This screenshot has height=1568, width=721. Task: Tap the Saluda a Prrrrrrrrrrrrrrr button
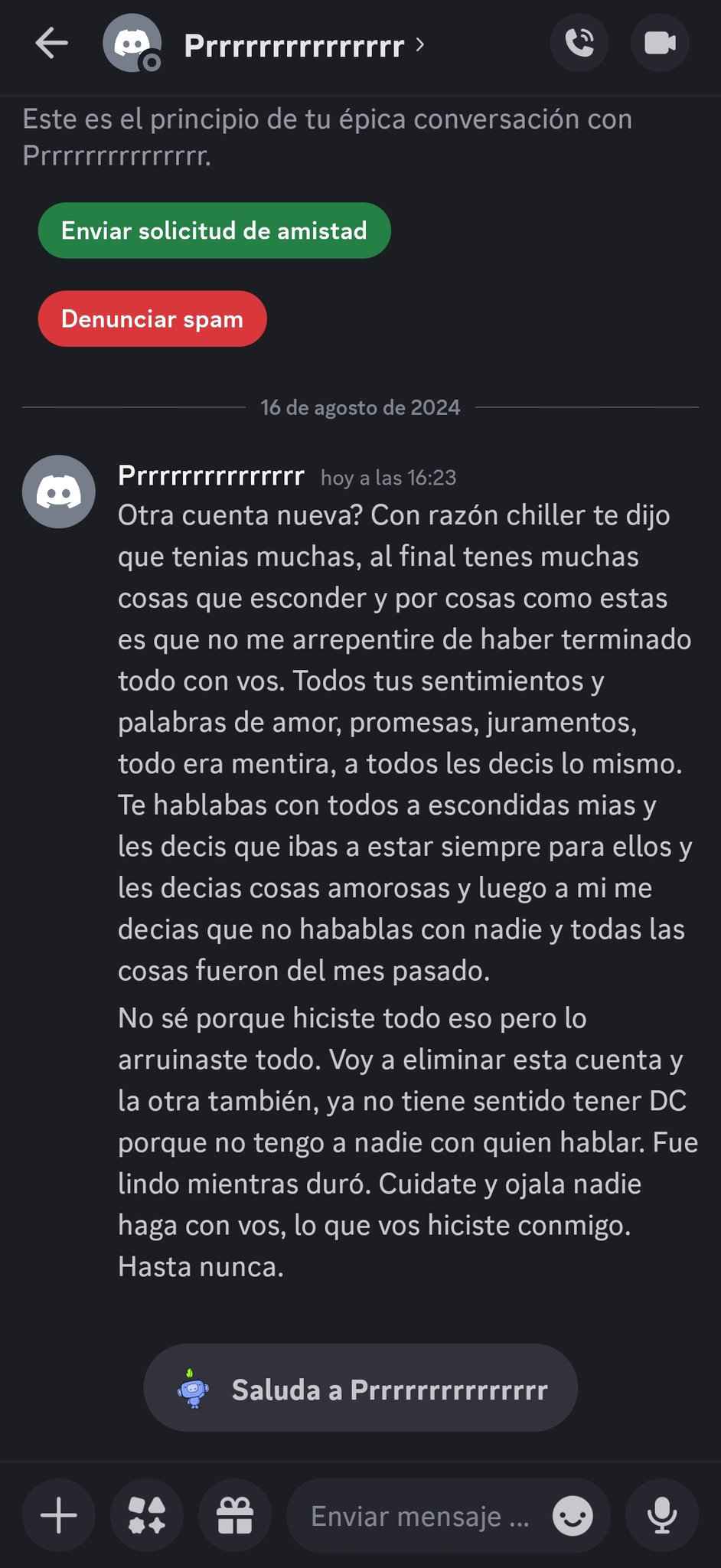tap(360, 1389)
